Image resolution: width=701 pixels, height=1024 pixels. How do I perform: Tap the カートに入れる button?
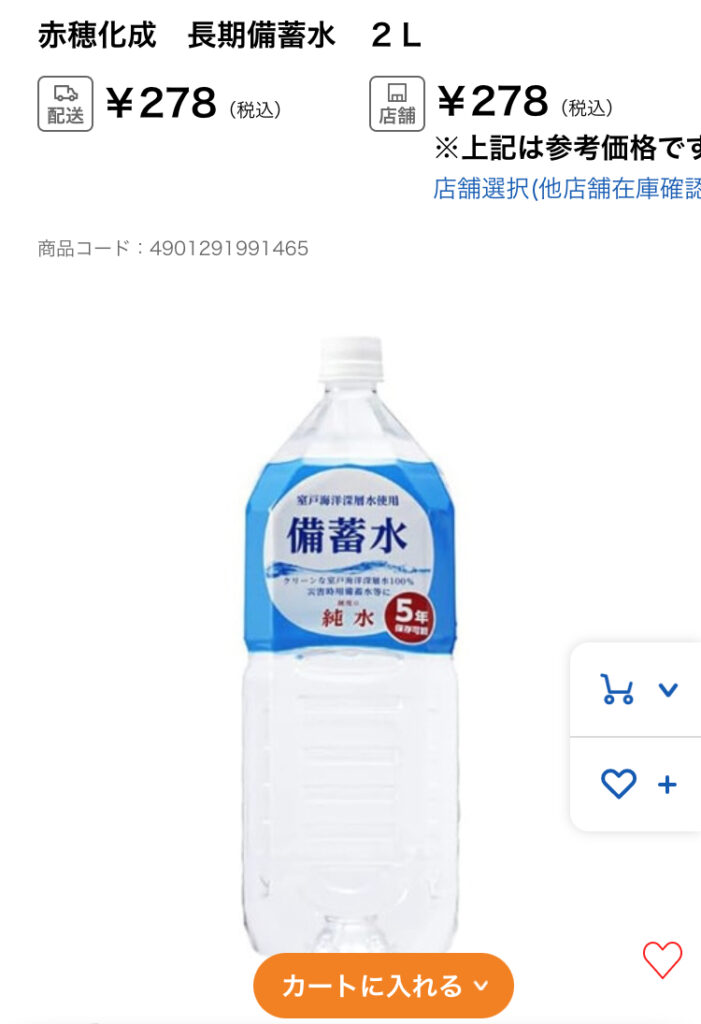click(x=383, y=986)
